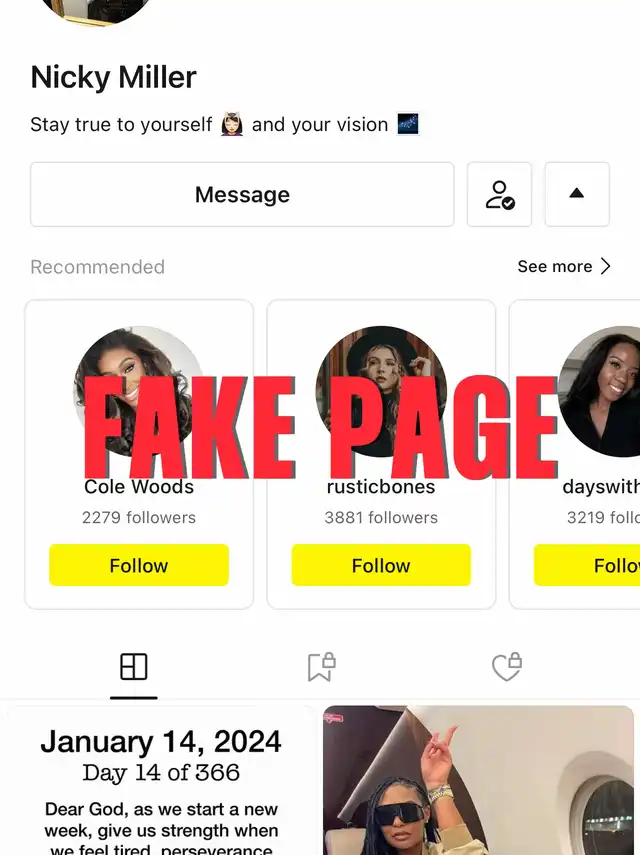Collapse the recommended accounts section

[576, 194]
